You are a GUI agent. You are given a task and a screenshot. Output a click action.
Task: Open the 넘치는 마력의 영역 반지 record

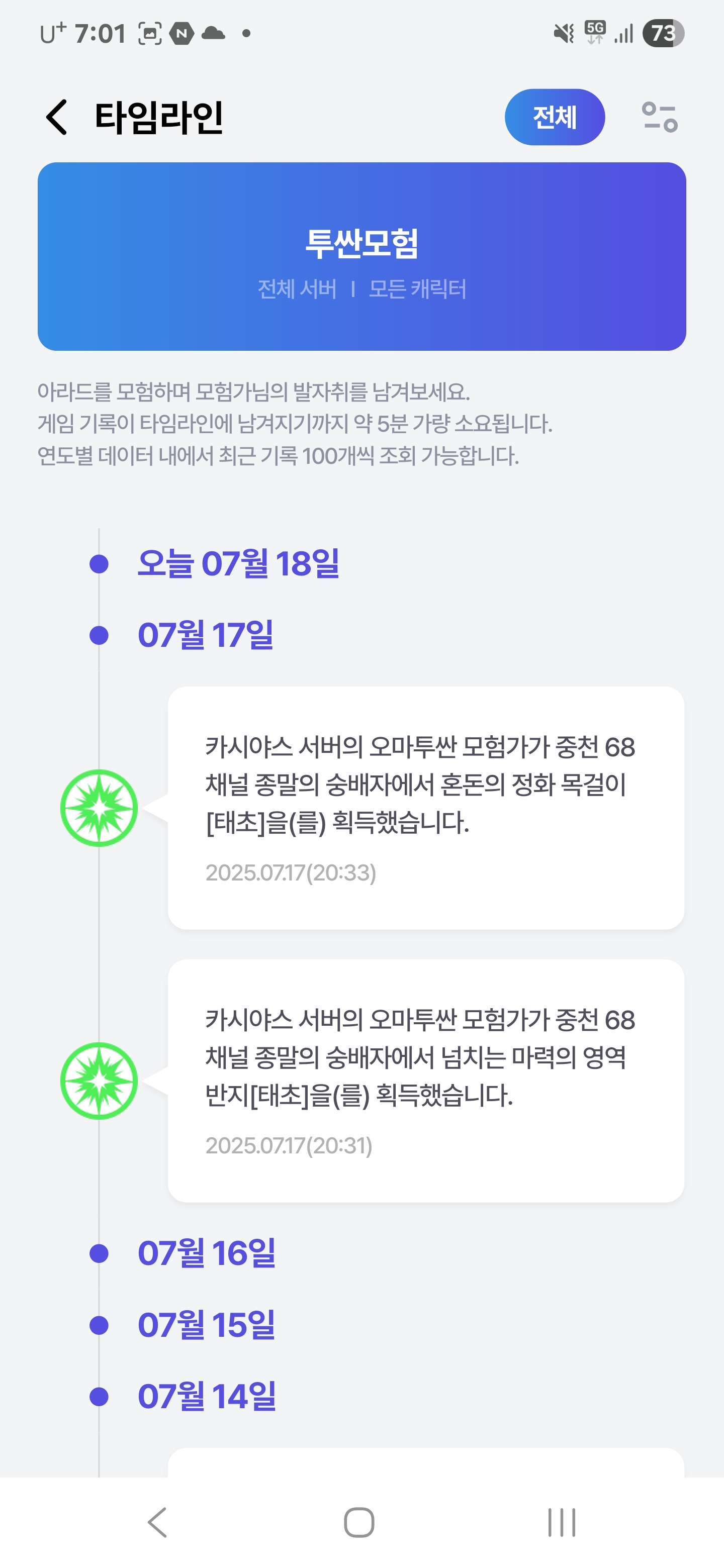(425, 1081)
